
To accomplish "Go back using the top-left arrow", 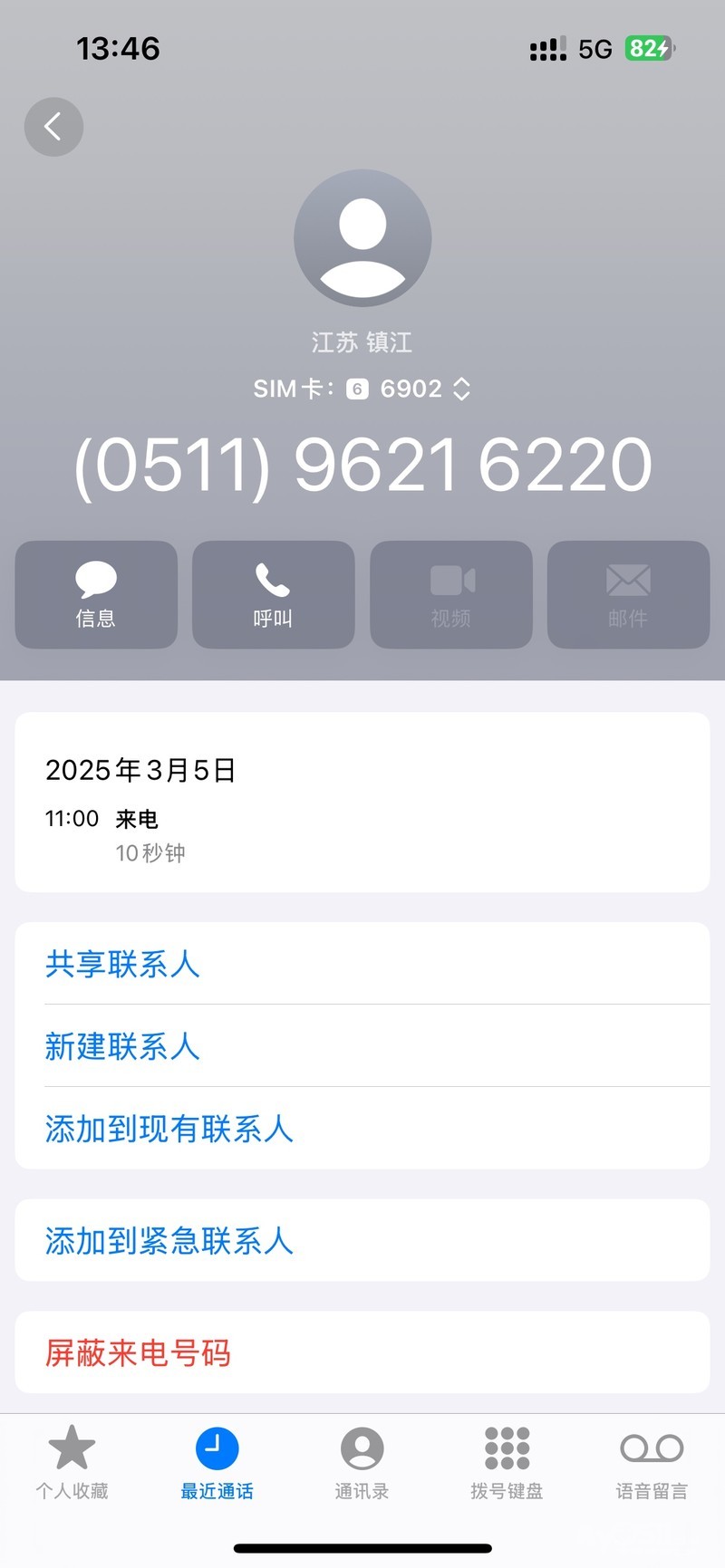I will 53,127.
